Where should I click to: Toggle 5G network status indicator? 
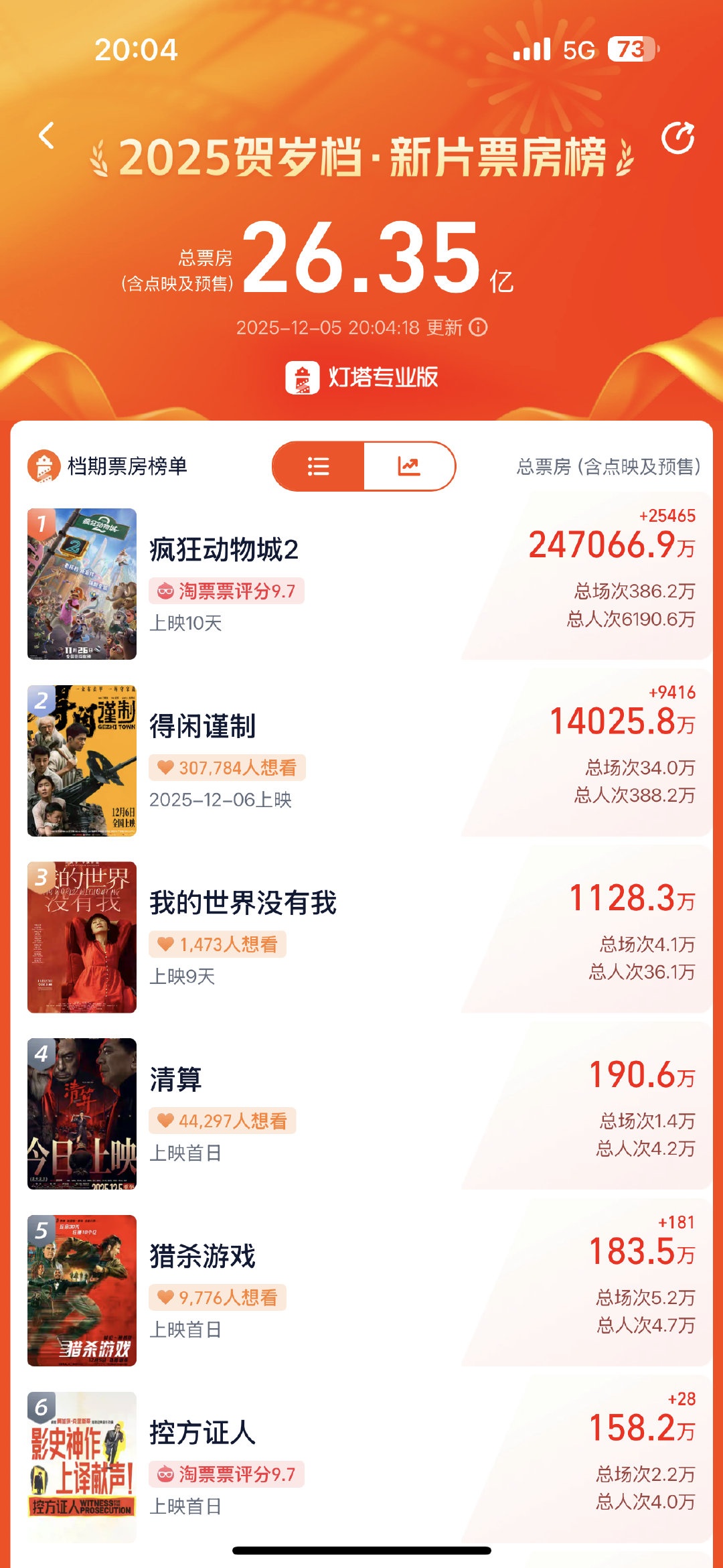pyautogui.click(x=580, y=50)
